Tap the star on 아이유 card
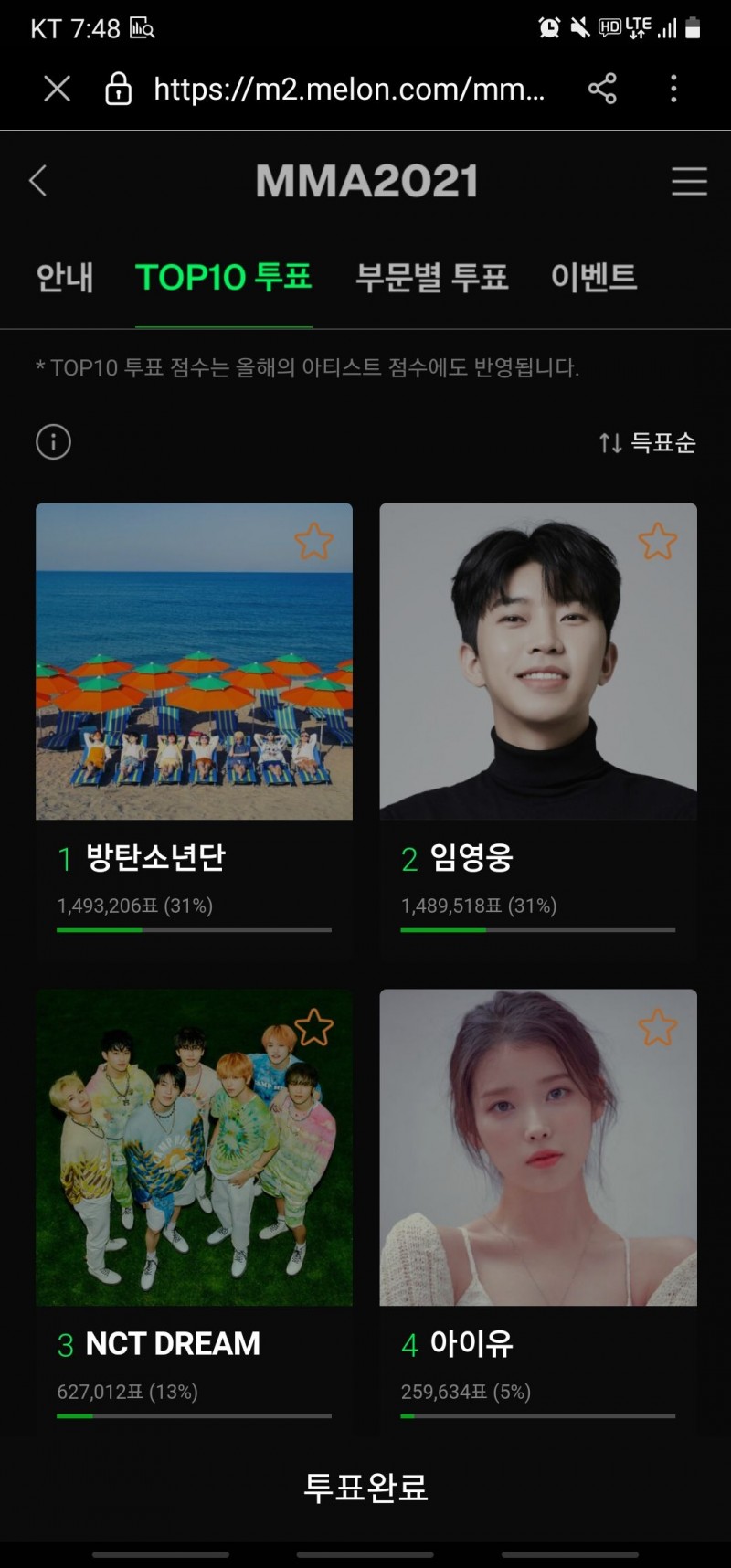 point(658,1027)
